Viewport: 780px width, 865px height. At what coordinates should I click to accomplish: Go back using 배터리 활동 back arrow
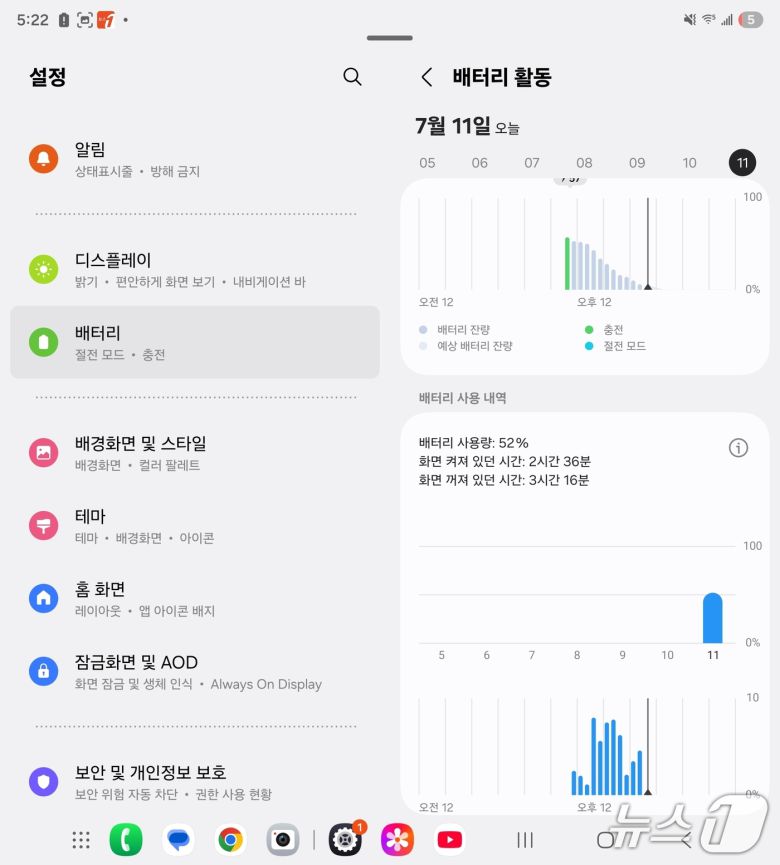[425, 76]
